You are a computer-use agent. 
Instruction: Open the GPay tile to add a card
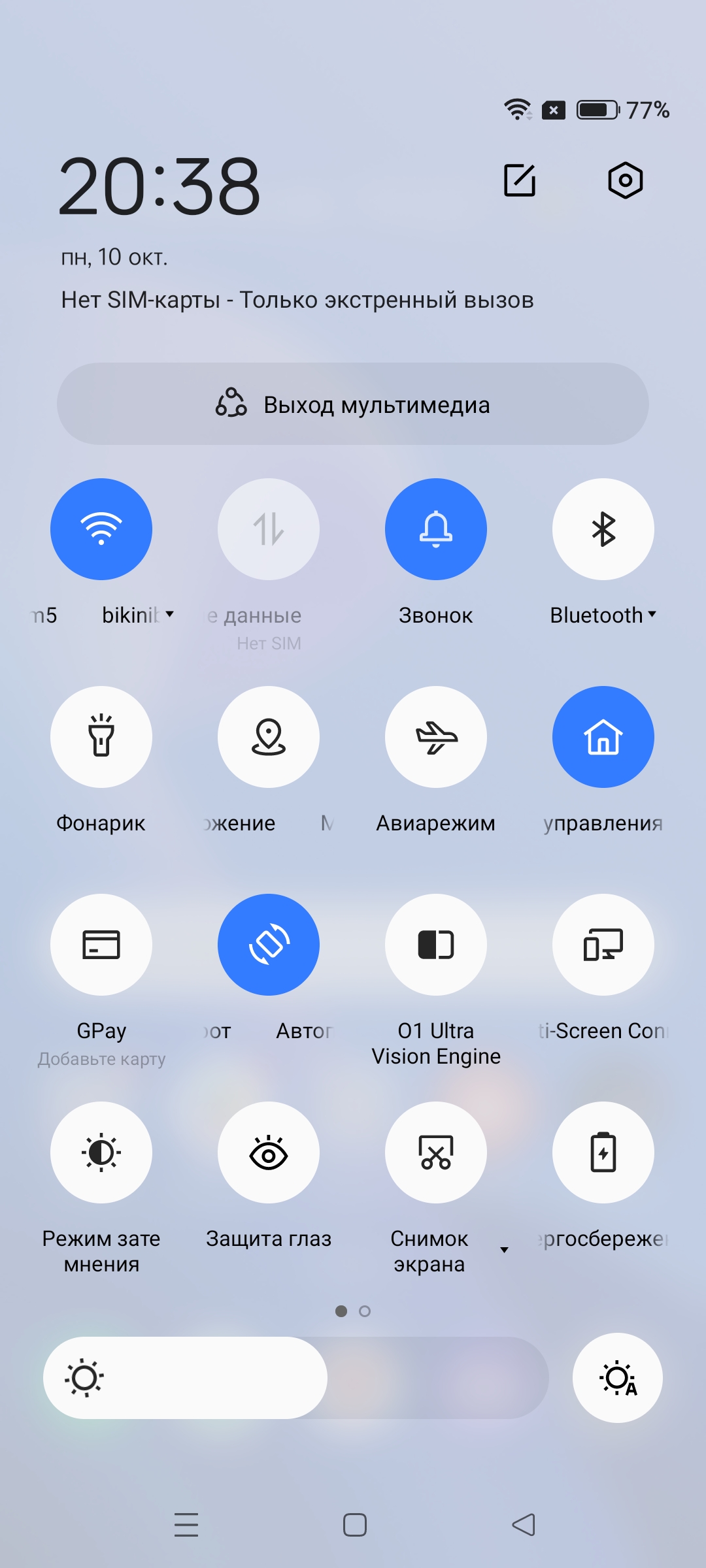coord(101,945)
